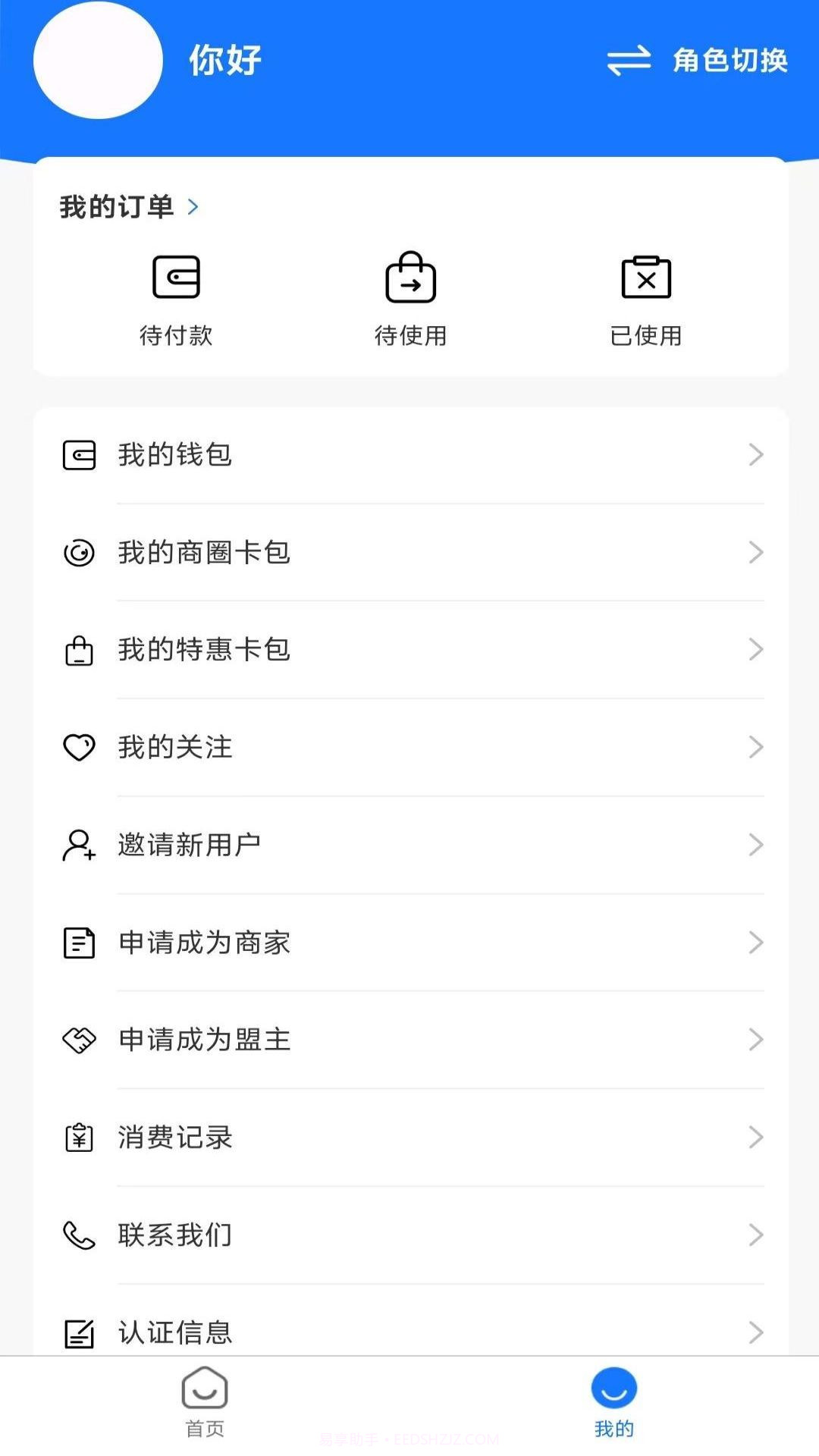Select the 已使用 orders icon
The width and height of the screenshot is (819, 1456).
click(x=645, y=278)
